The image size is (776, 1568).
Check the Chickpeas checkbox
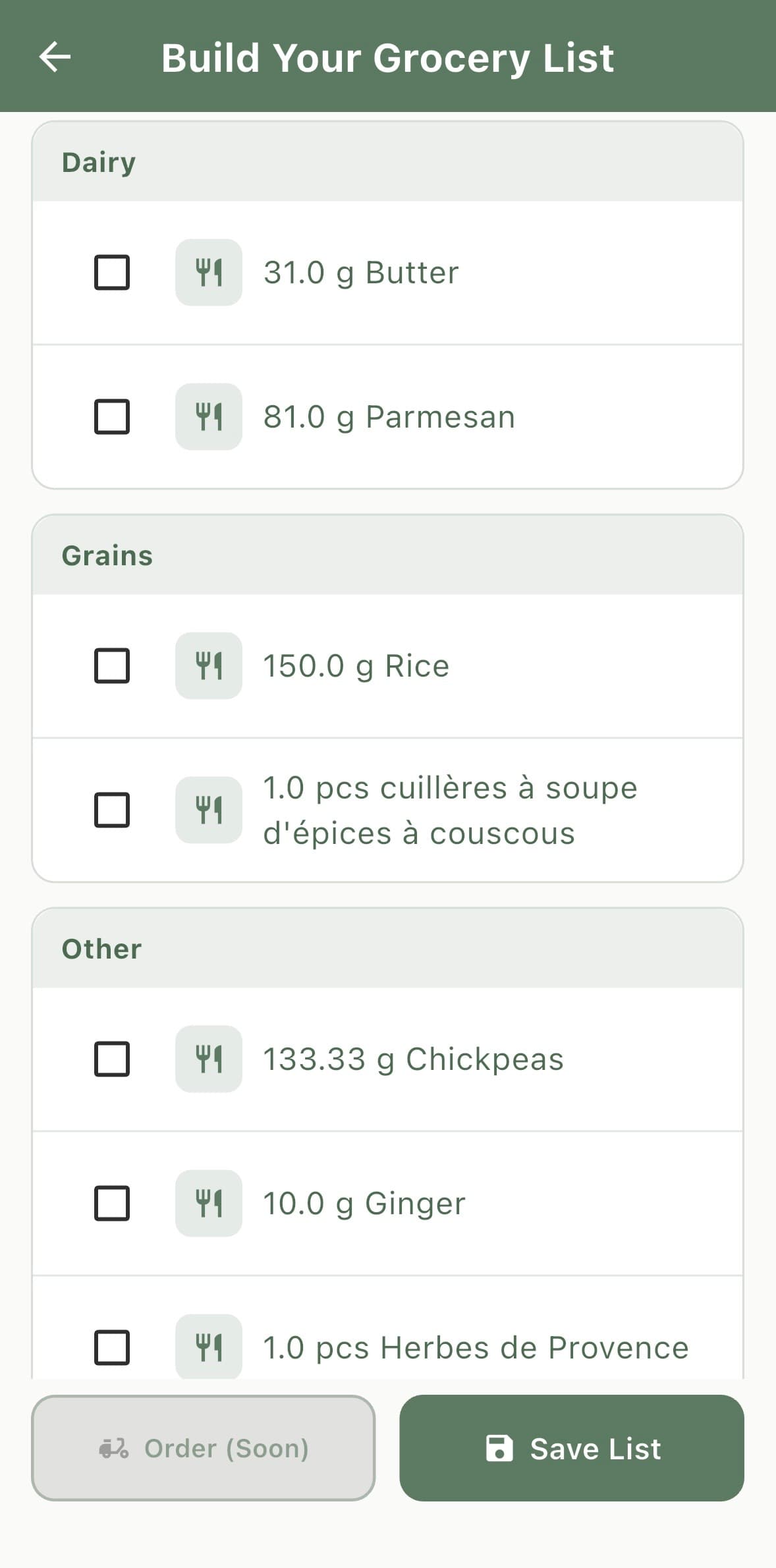pyautogui.click(x=111, y=1059)
